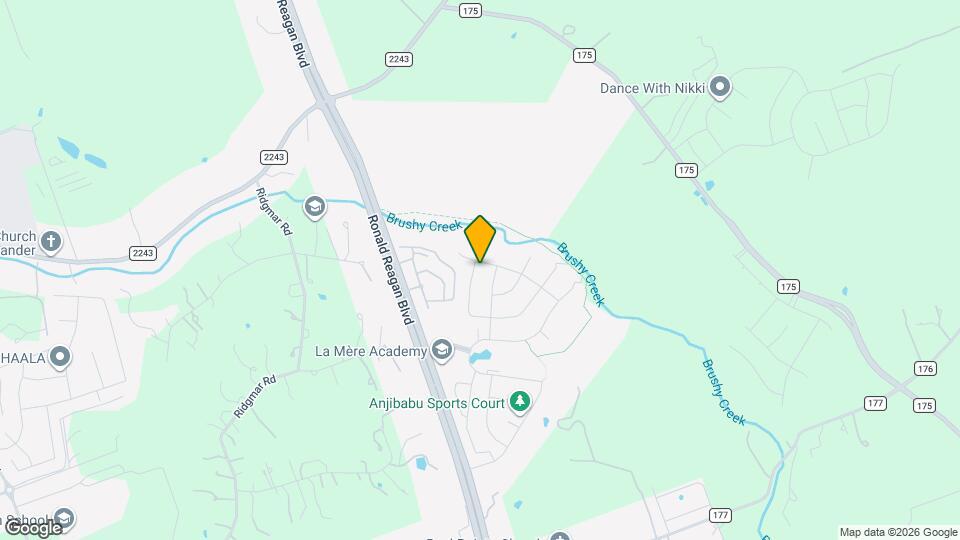Image resolution: width=960 pixels, height=540 pixels.
Task: Select the La Mère Academy marker
Action: coord(441,350)
